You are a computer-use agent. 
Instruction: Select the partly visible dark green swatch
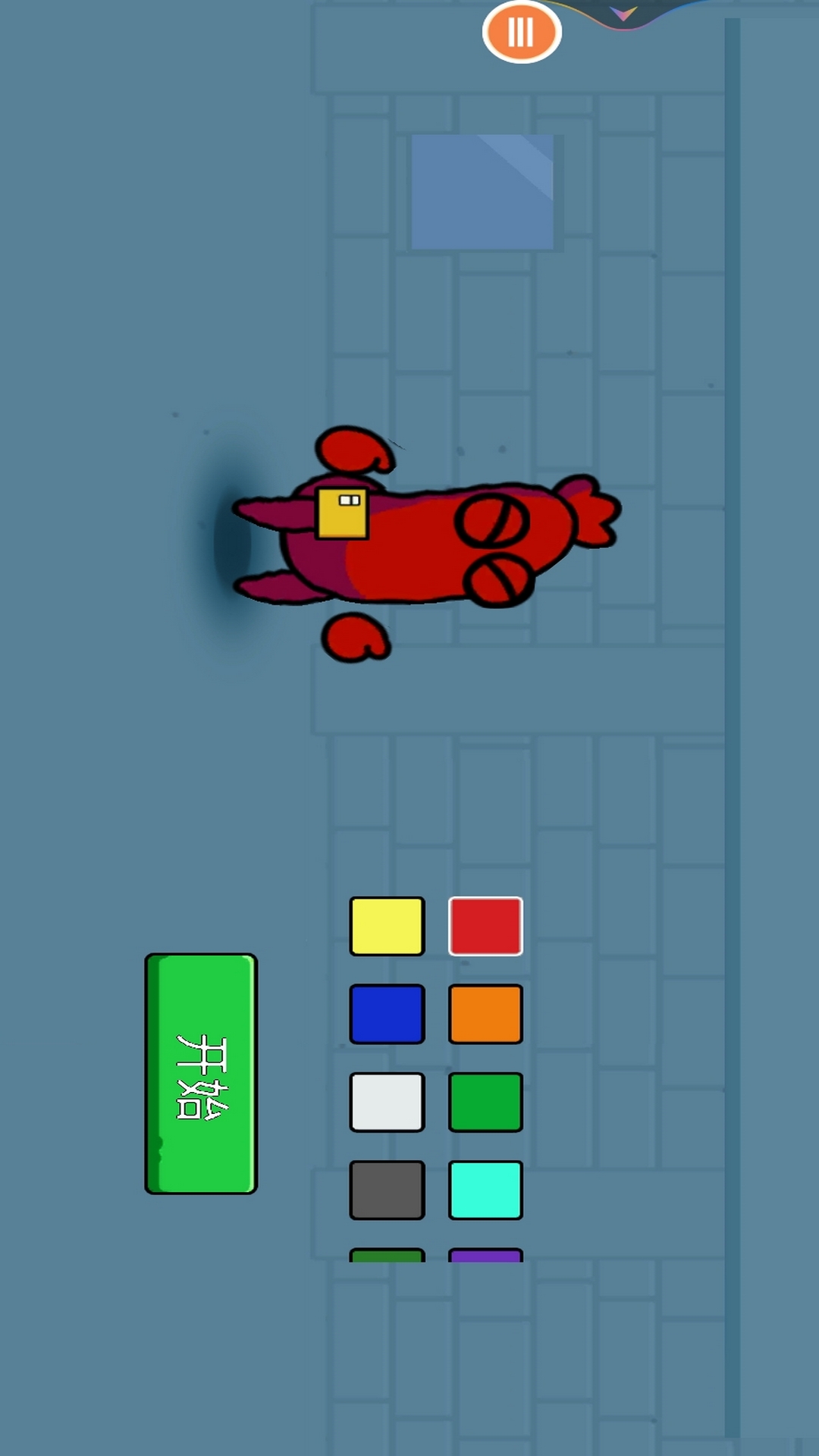[387, 1255]
